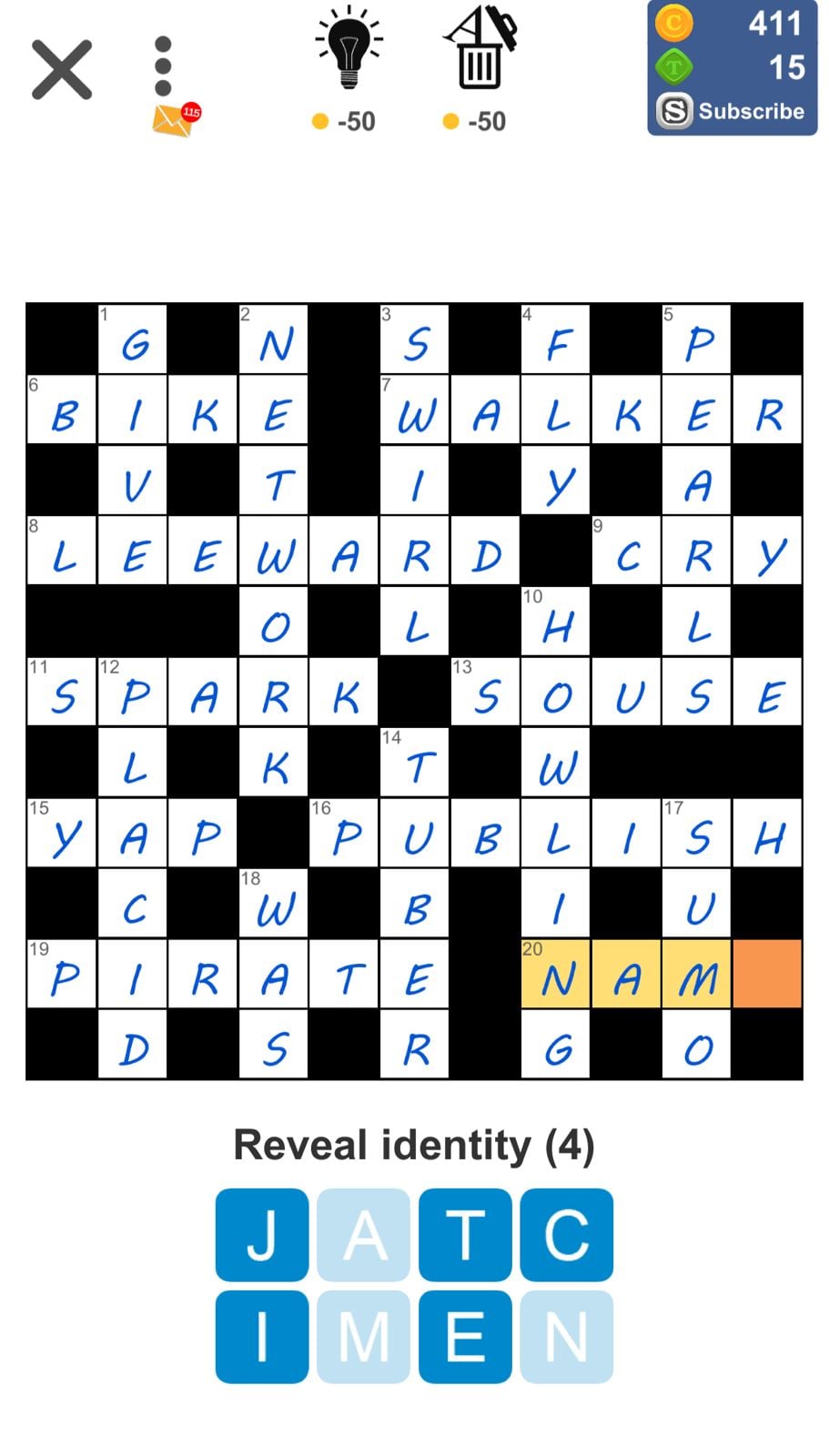
Task: Select letter tile C
Action: 566,1235
